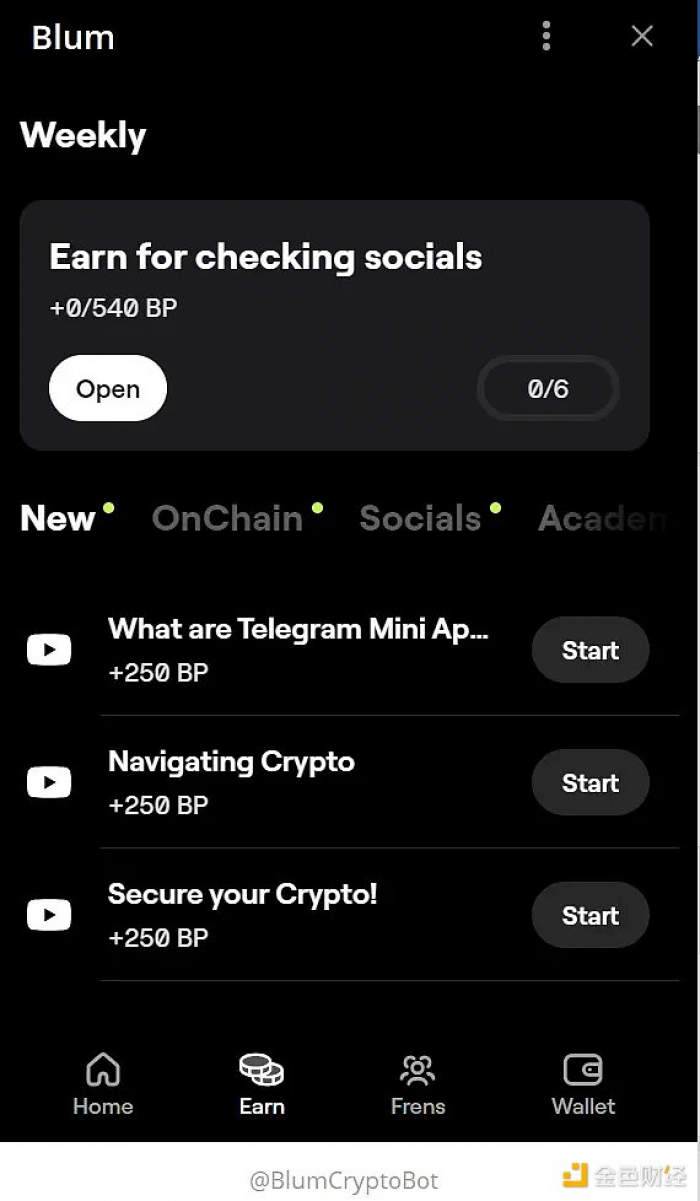This screenshot has width=700, height=1201.
Task: Start the Telegram Mini Apps video task
Action: tap(590, 650)
